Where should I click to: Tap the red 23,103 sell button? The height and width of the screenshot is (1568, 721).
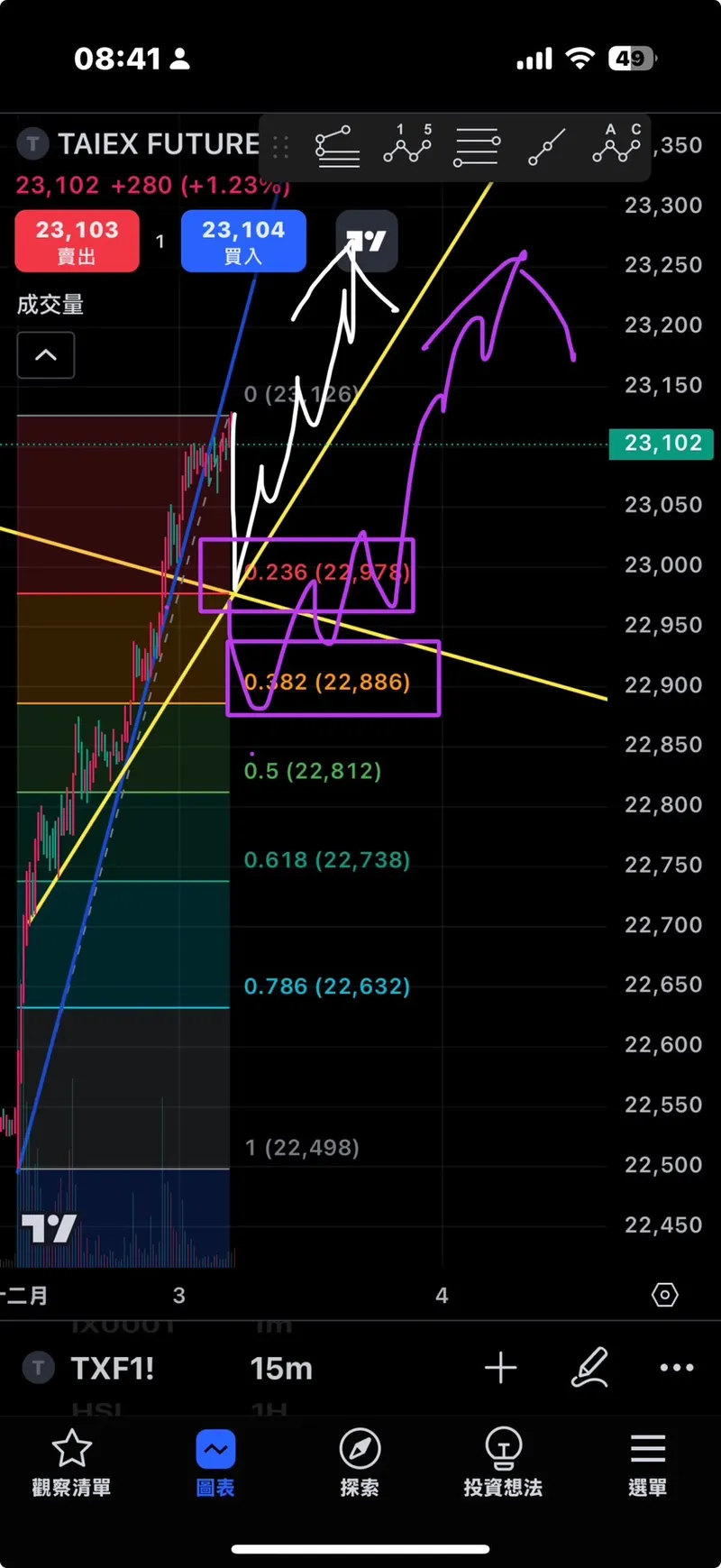[78, 241]
